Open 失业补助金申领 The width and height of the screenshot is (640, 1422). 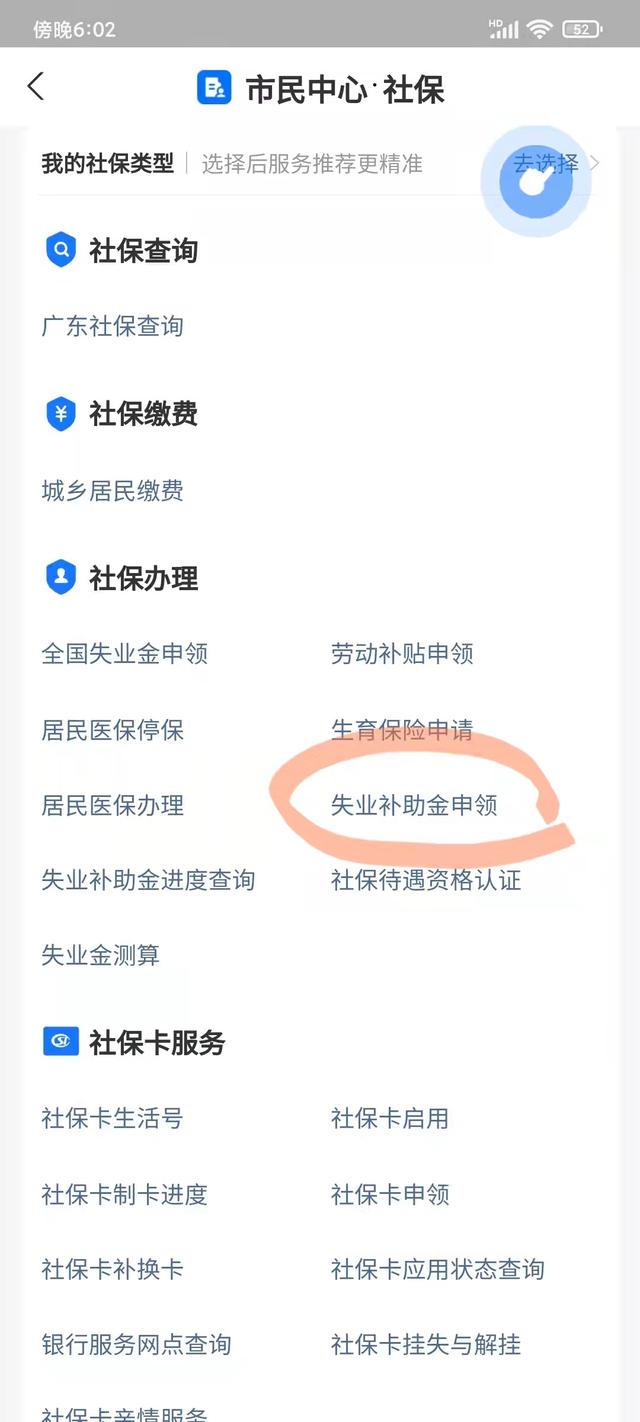coord(414,805)
